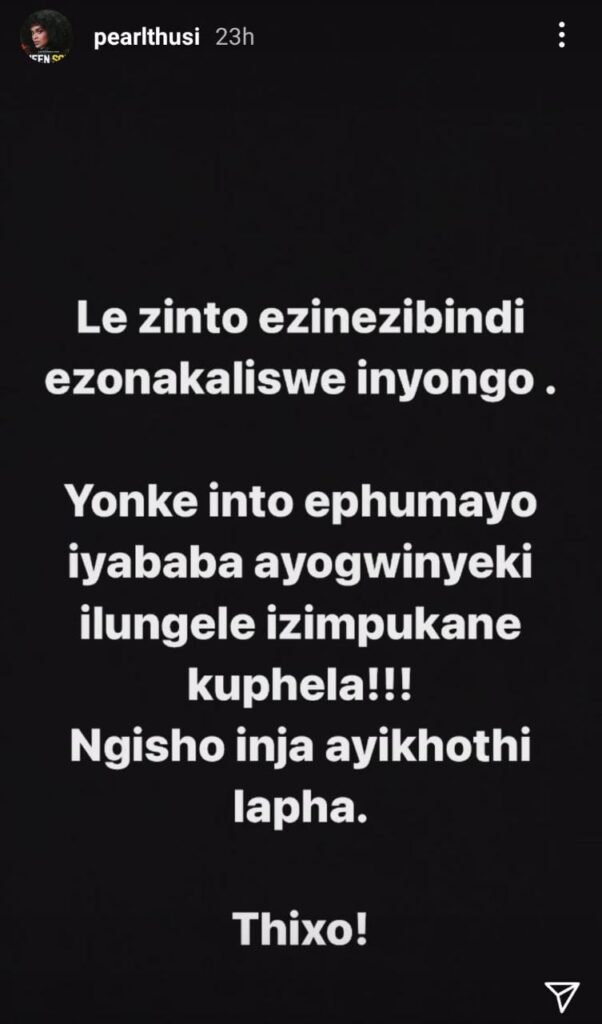This screenshot has height=1024, width=602.
Task: Share this story via the send icon
Action: [562, 997]
